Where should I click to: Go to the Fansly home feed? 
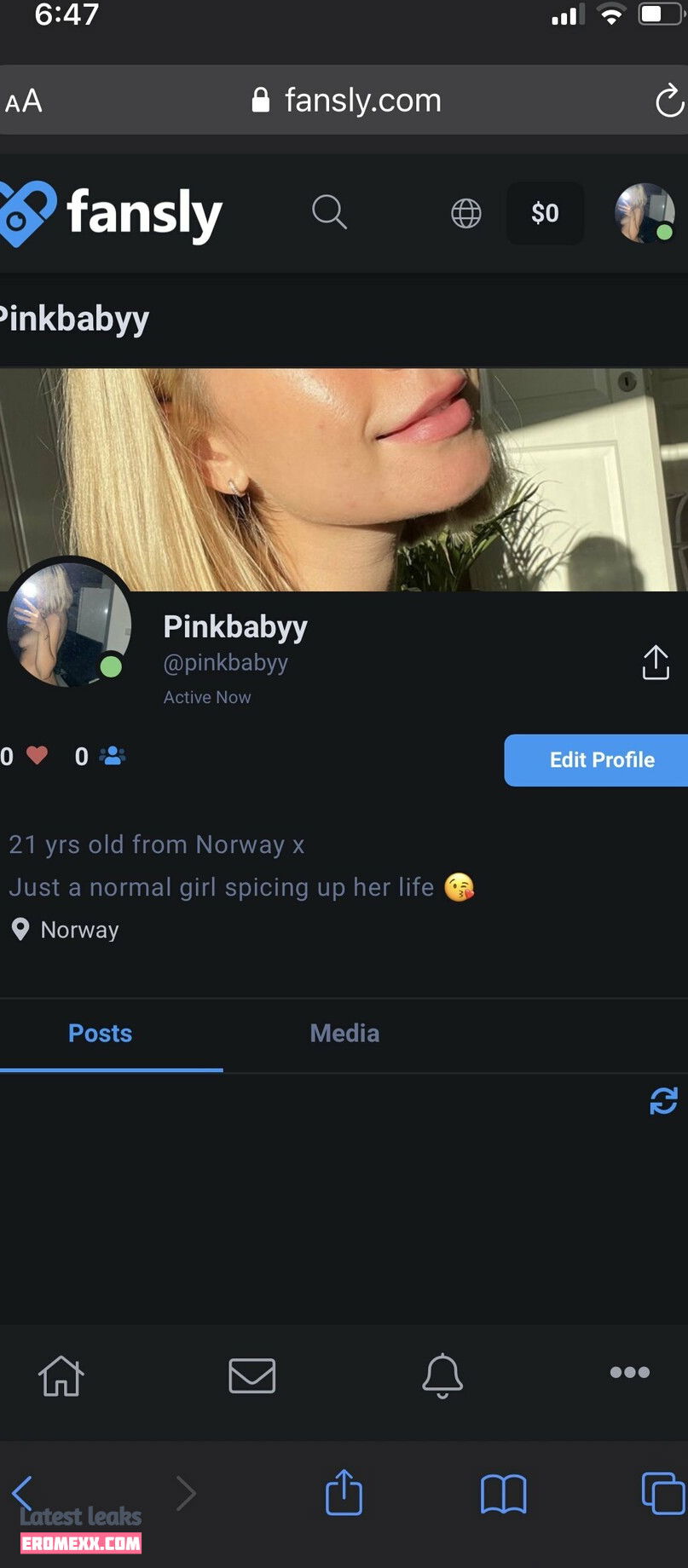(61, 1375)
